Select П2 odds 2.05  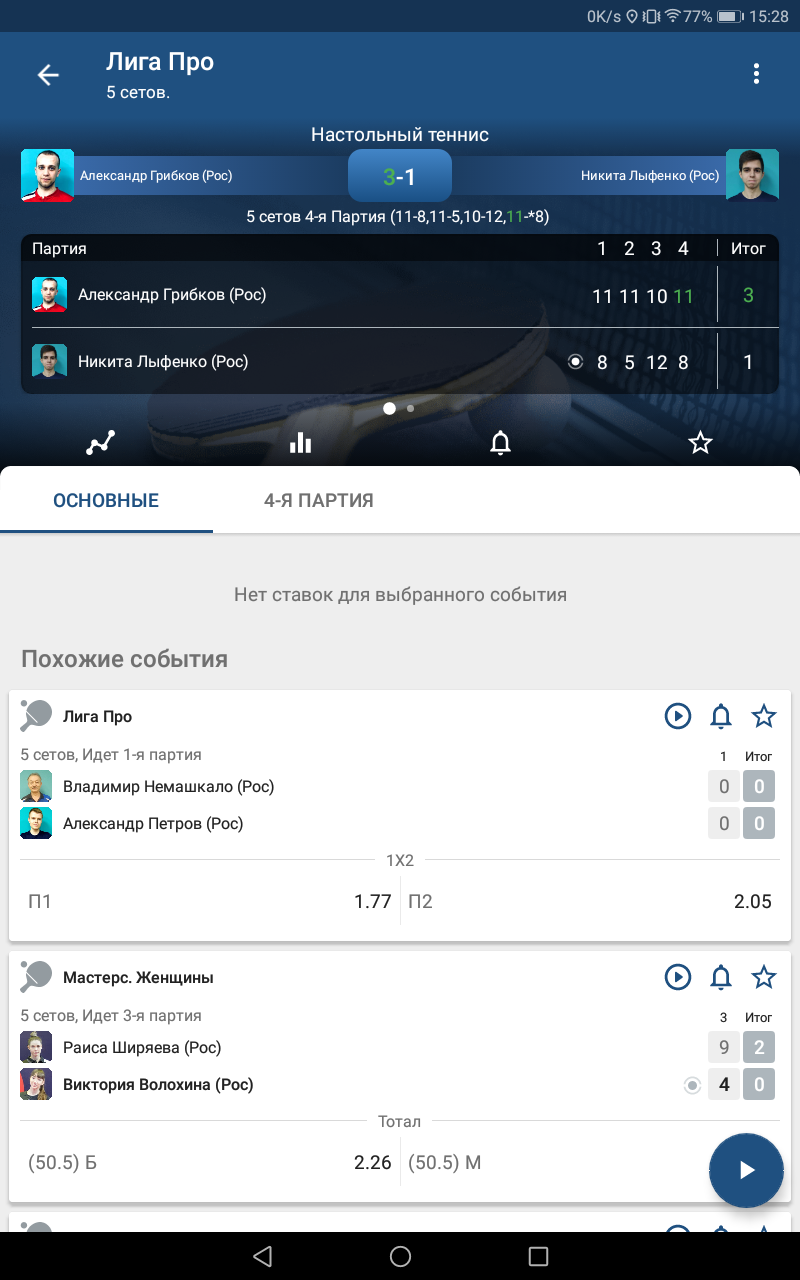tap(590, 902)
